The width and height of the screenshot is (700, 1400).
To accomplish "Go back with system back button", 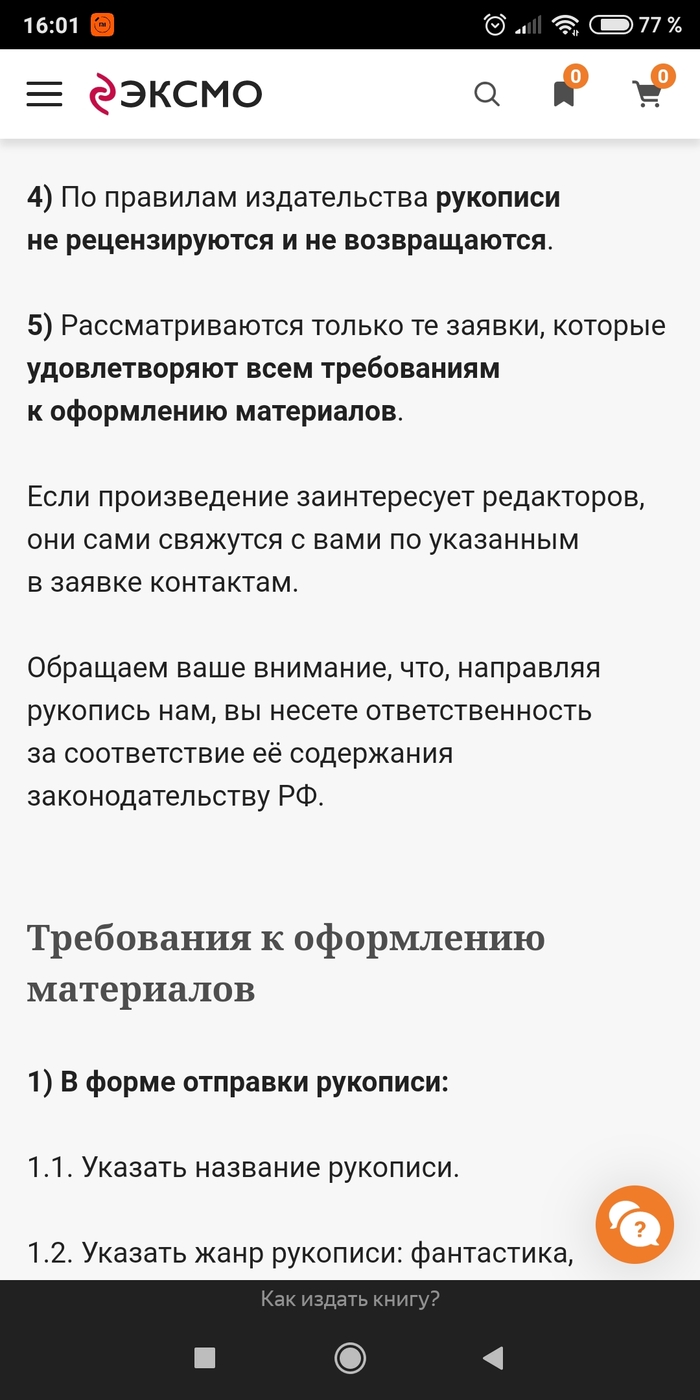I will click(492, 1357).
